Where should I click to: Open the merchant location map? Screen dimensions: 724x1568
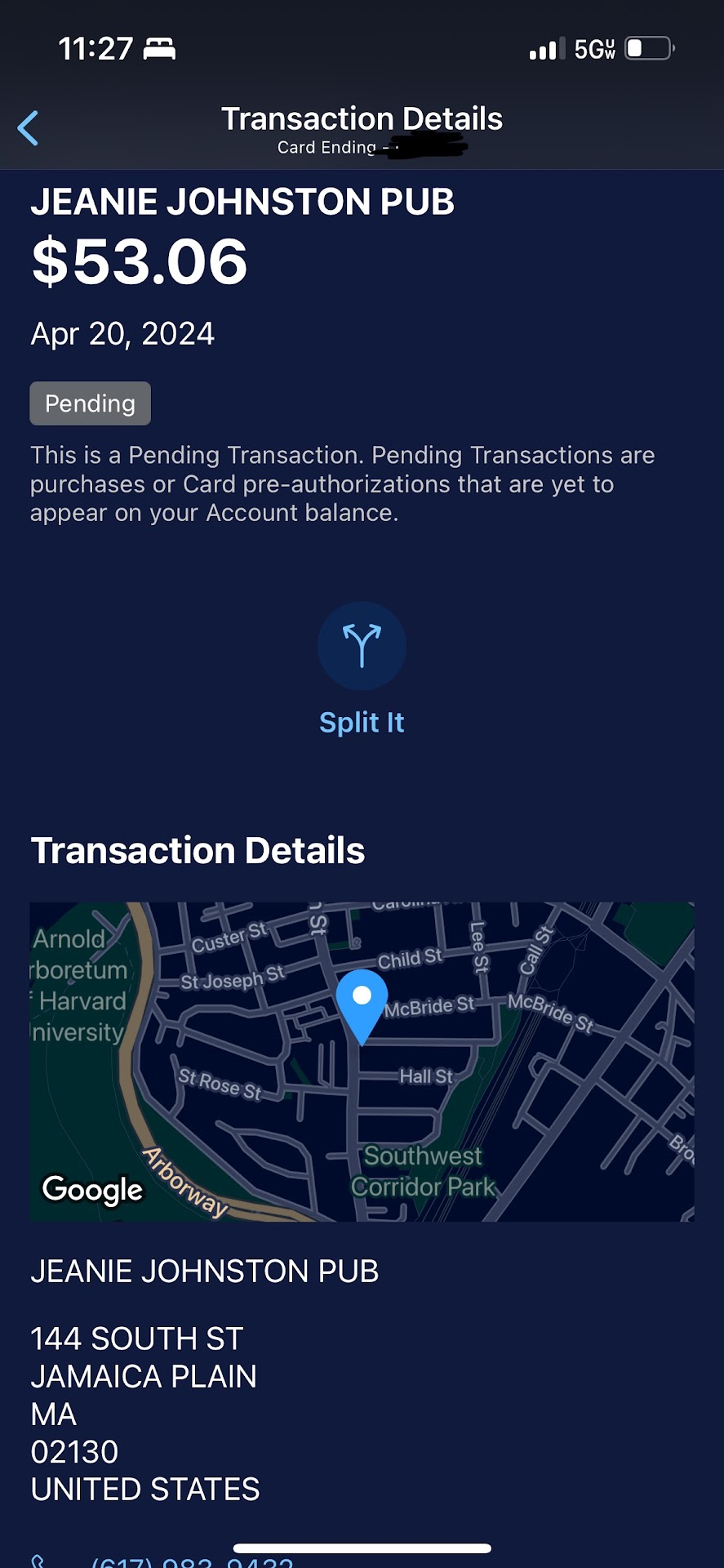click(362, 1061)
